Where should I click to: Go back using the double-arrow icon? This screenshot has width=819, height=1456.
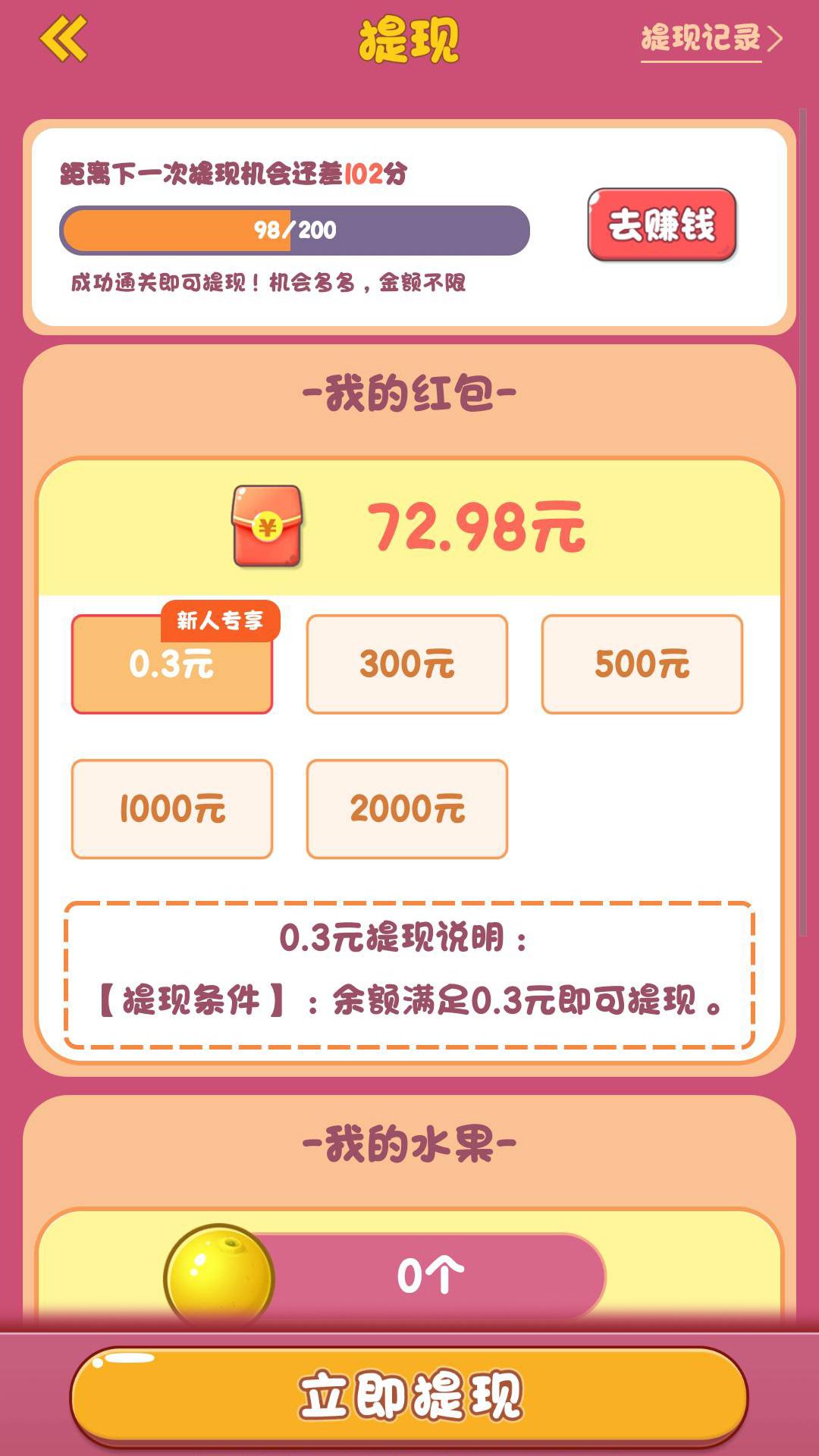(63, 39)
